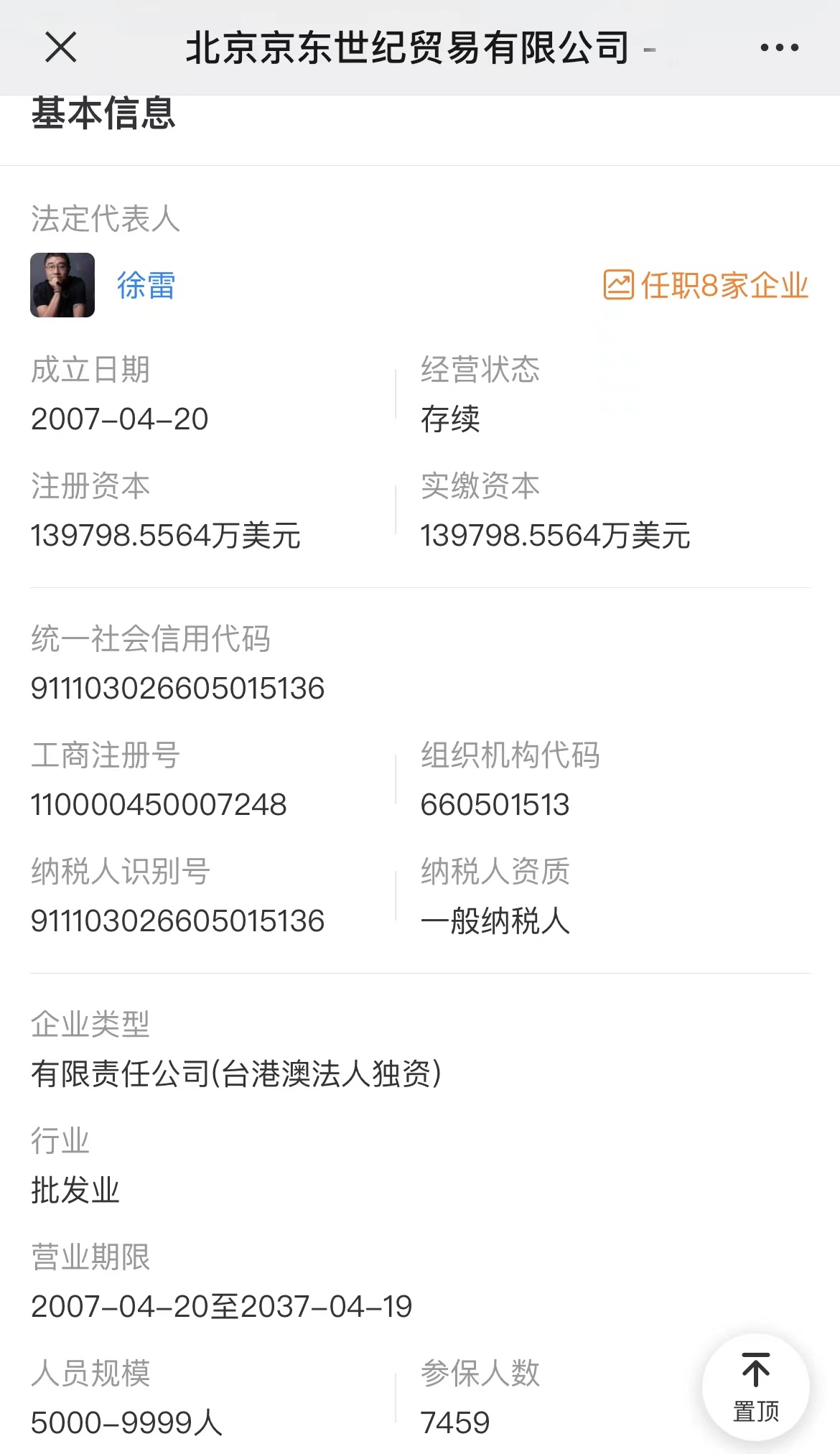This screenshot has height=1454, width=840.
Task: Open the three-dot overflow menu
Action: (779, 48)
